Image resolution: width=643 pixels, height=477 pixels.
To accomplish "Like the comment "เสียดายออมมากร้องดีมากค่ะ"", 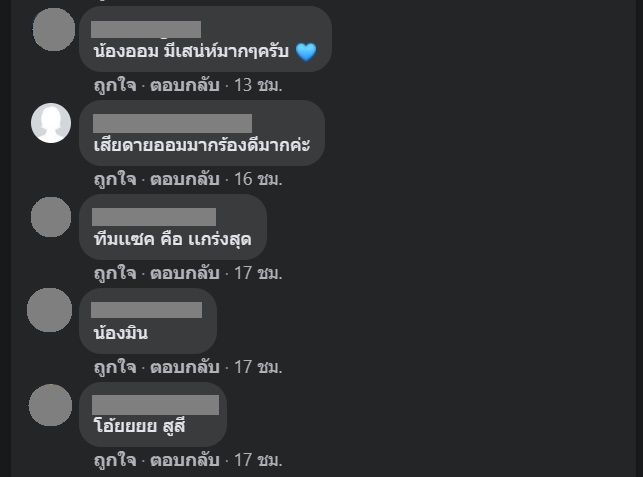I will pyautogui.click(x=115, y=180).
